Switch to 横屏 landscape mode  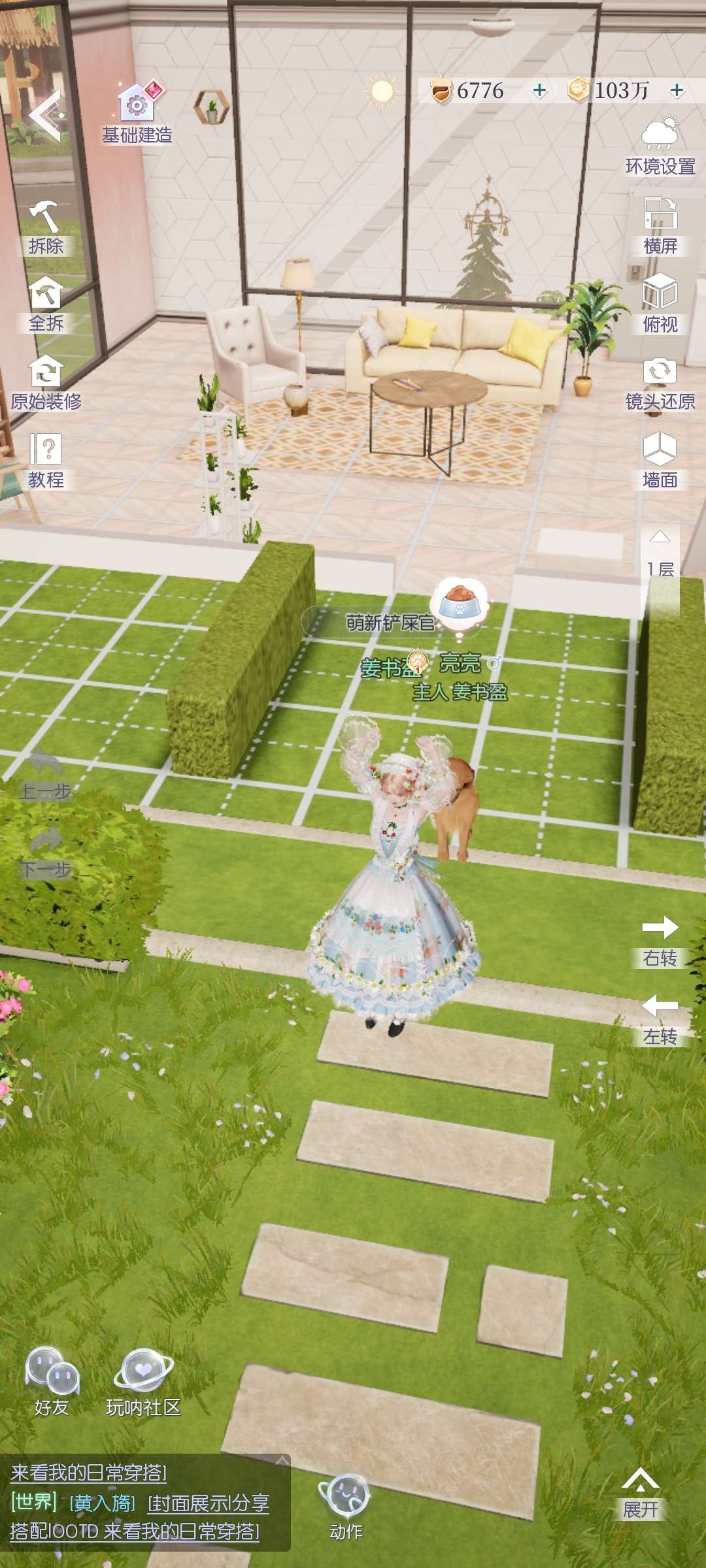[660, 224]
